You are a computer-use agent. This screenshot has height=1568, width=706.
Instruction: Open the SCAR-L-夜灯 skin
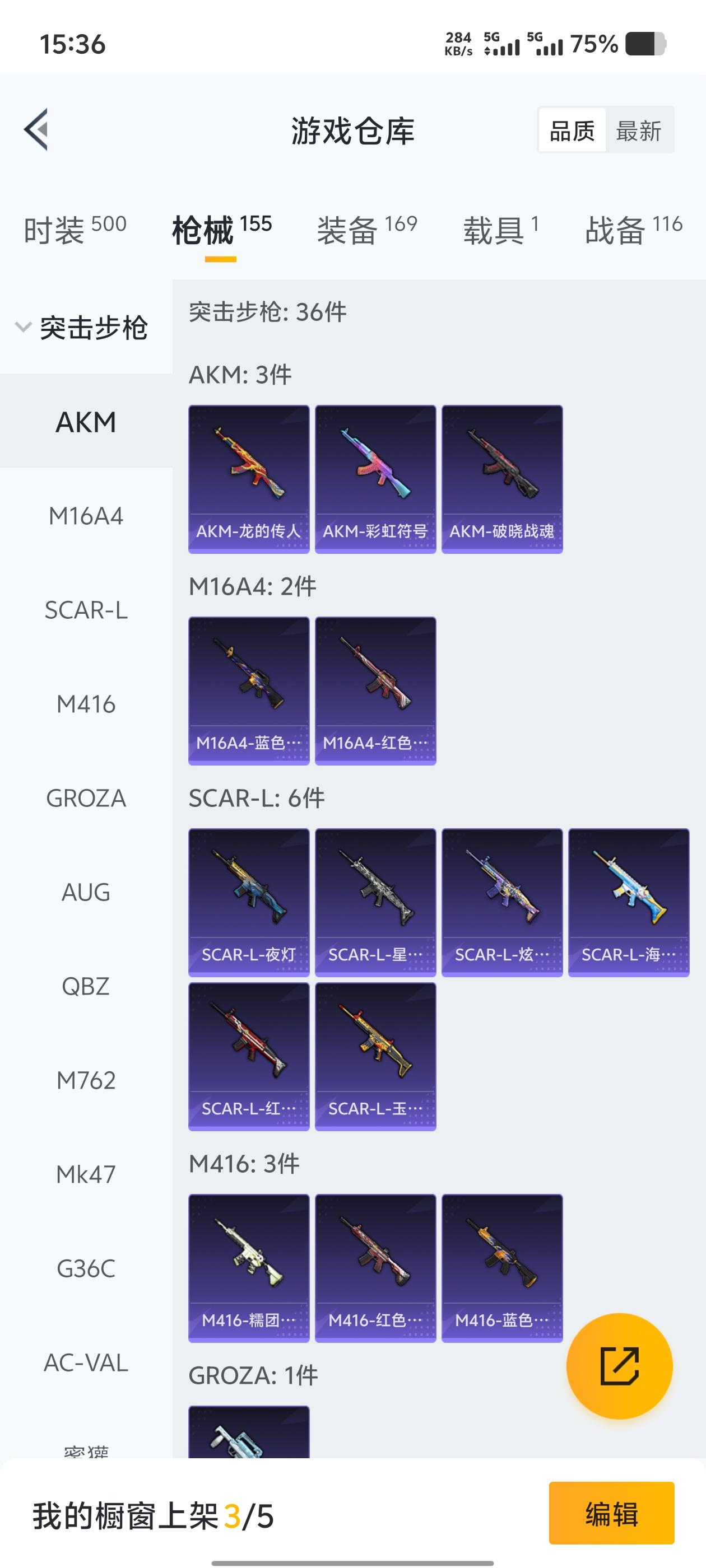coord(249,902)
